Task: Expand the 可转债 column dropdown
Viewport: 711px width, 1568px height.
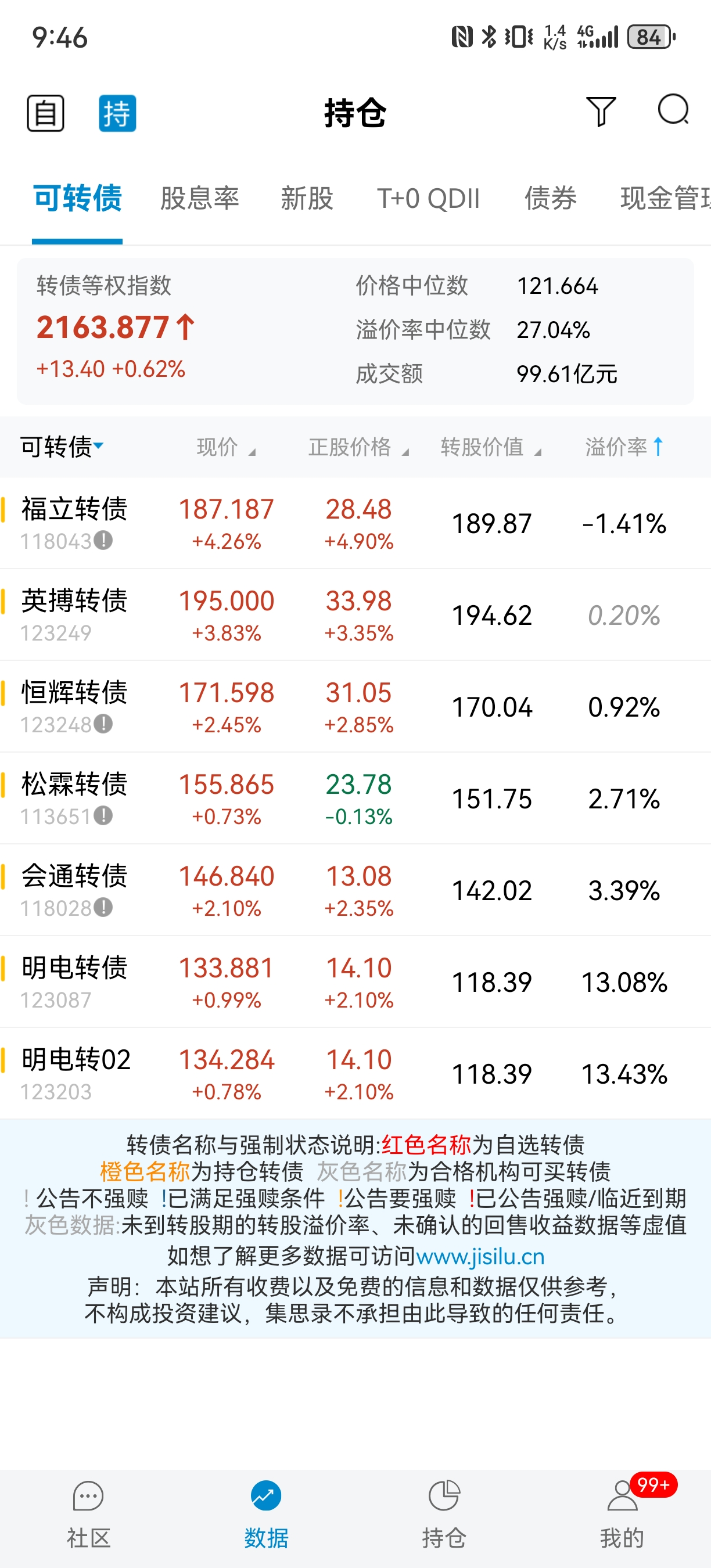Action: [62, 447]
